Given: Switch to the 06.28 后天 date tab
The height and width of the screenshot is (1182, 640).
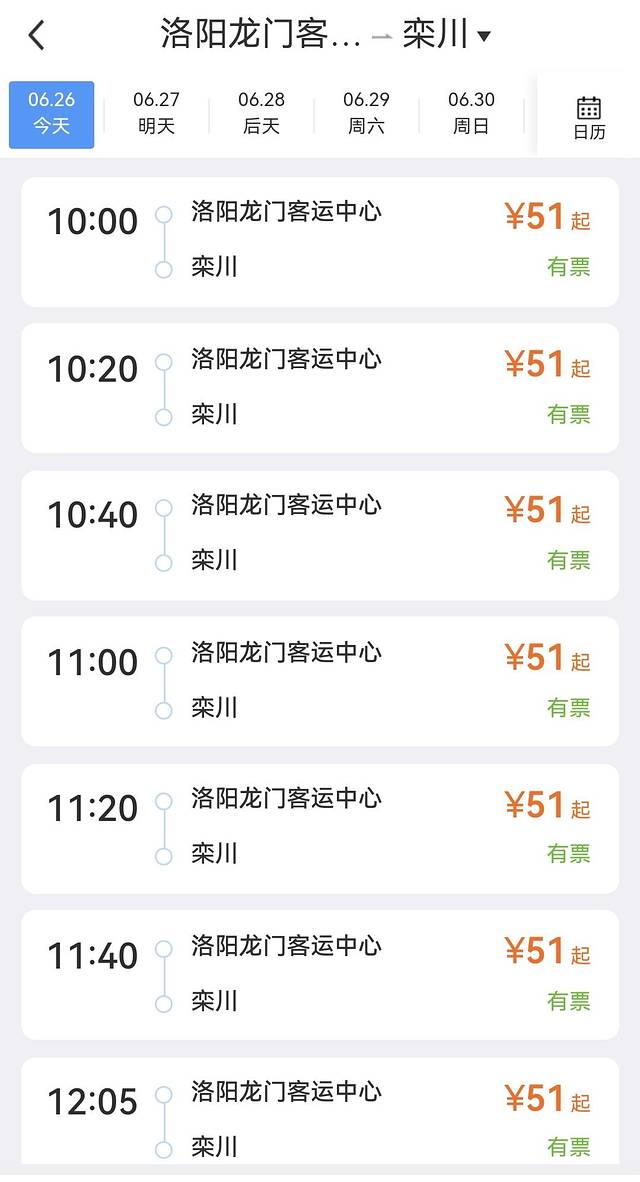Looking at the screenshot, I should 261,114.
